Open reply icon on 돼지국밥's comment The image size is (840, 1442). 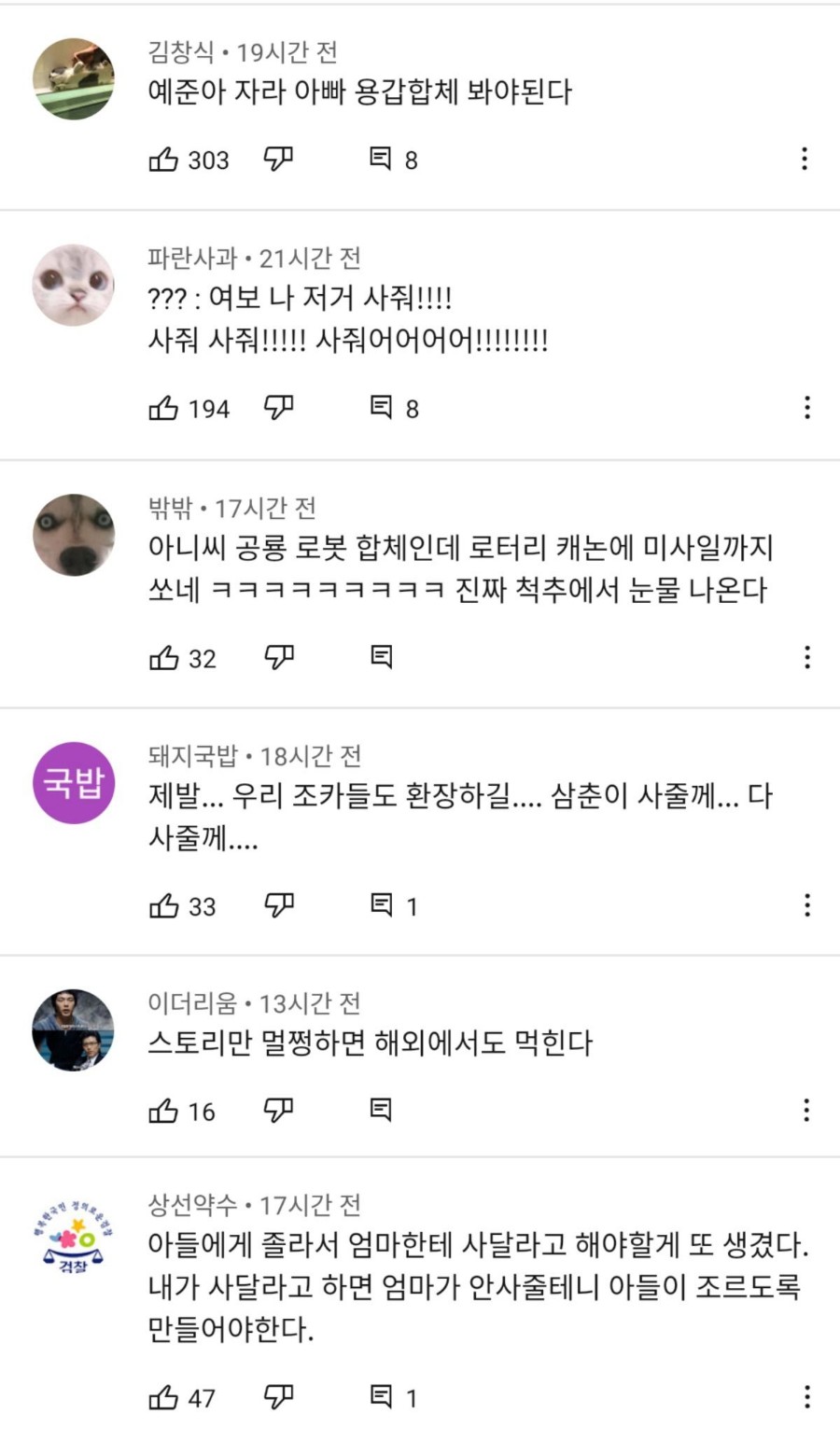pos(381,904)
